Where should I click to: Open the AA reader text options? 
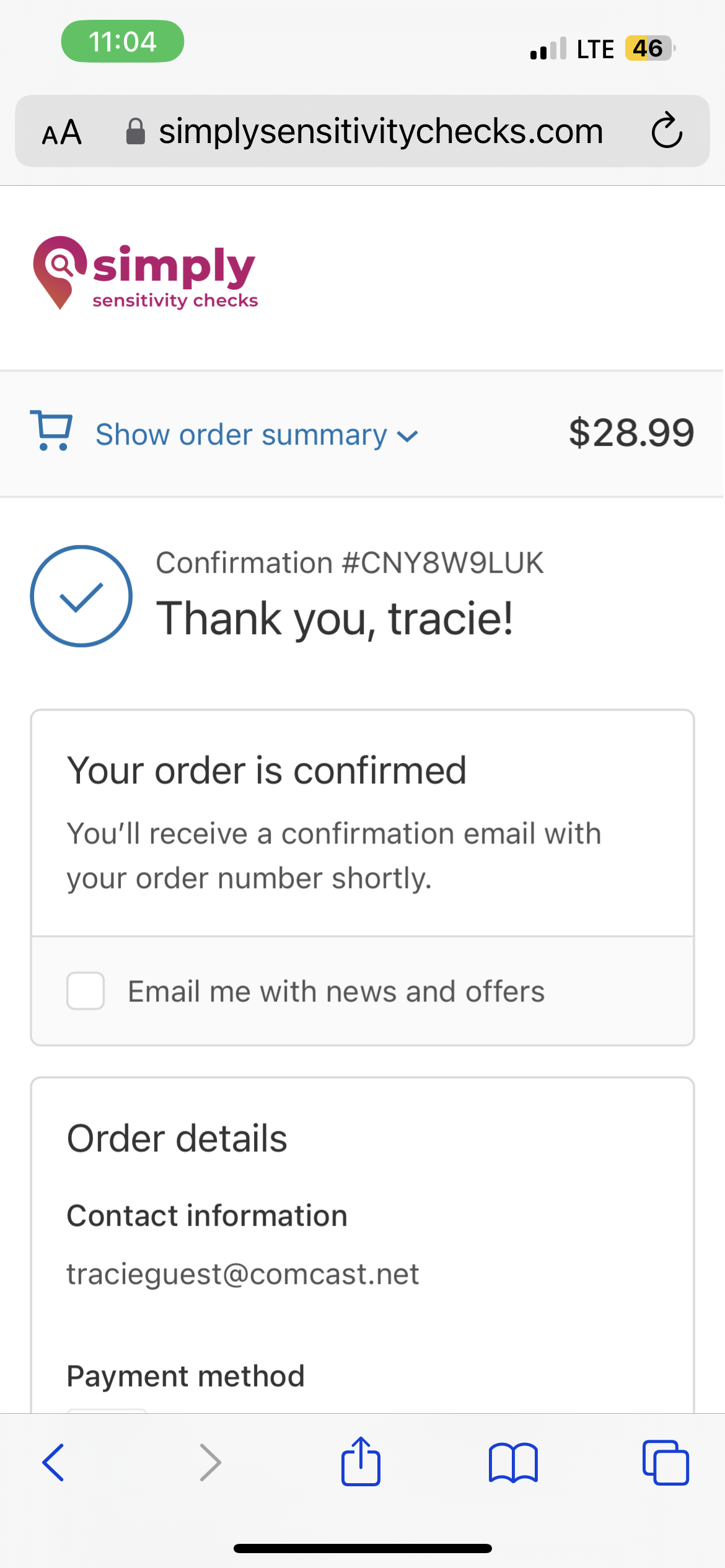pyautogui.click(x=62, y=132)
